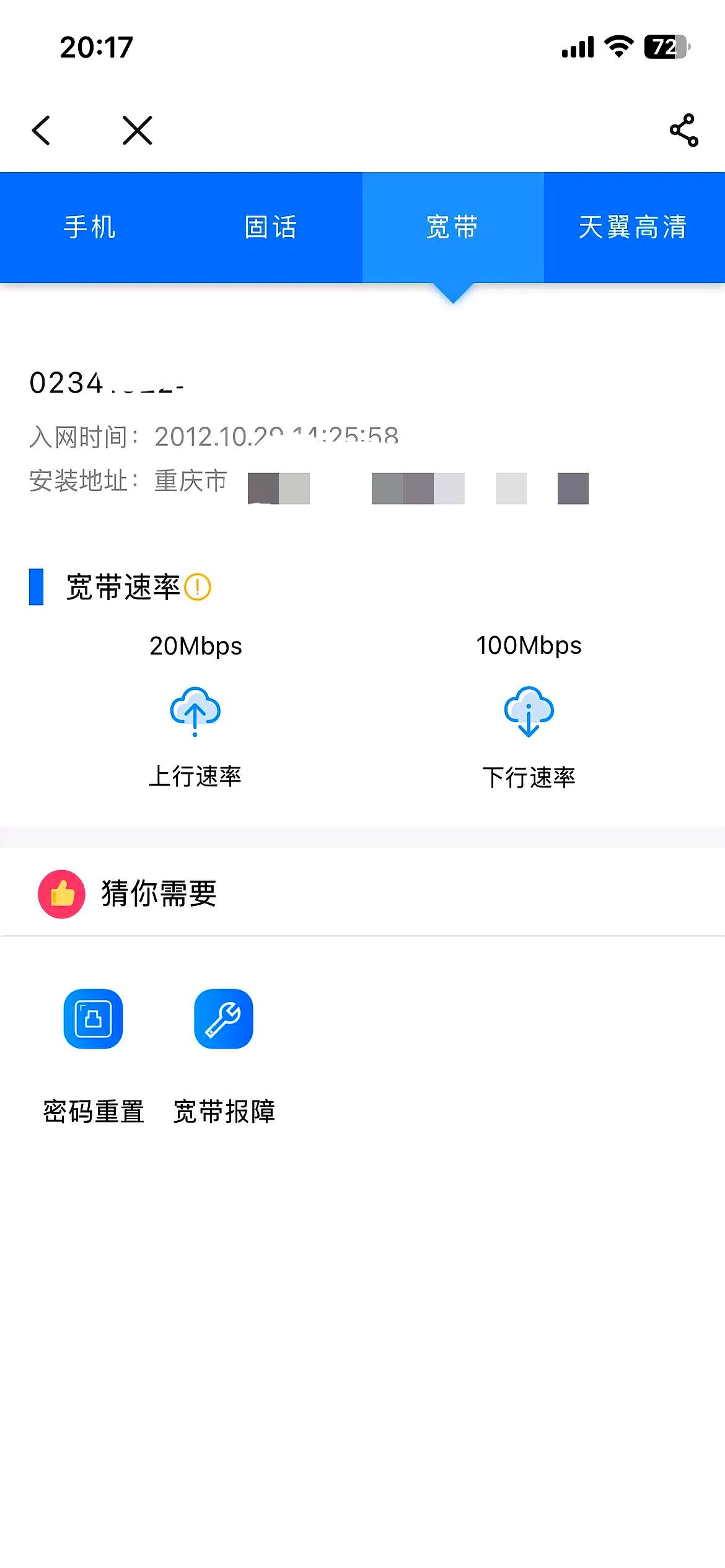The height and width of the screenshot is (1568, 725).
Task: Tap the thumbs-up icon next to 猜你需要
Action: point(61,894)
